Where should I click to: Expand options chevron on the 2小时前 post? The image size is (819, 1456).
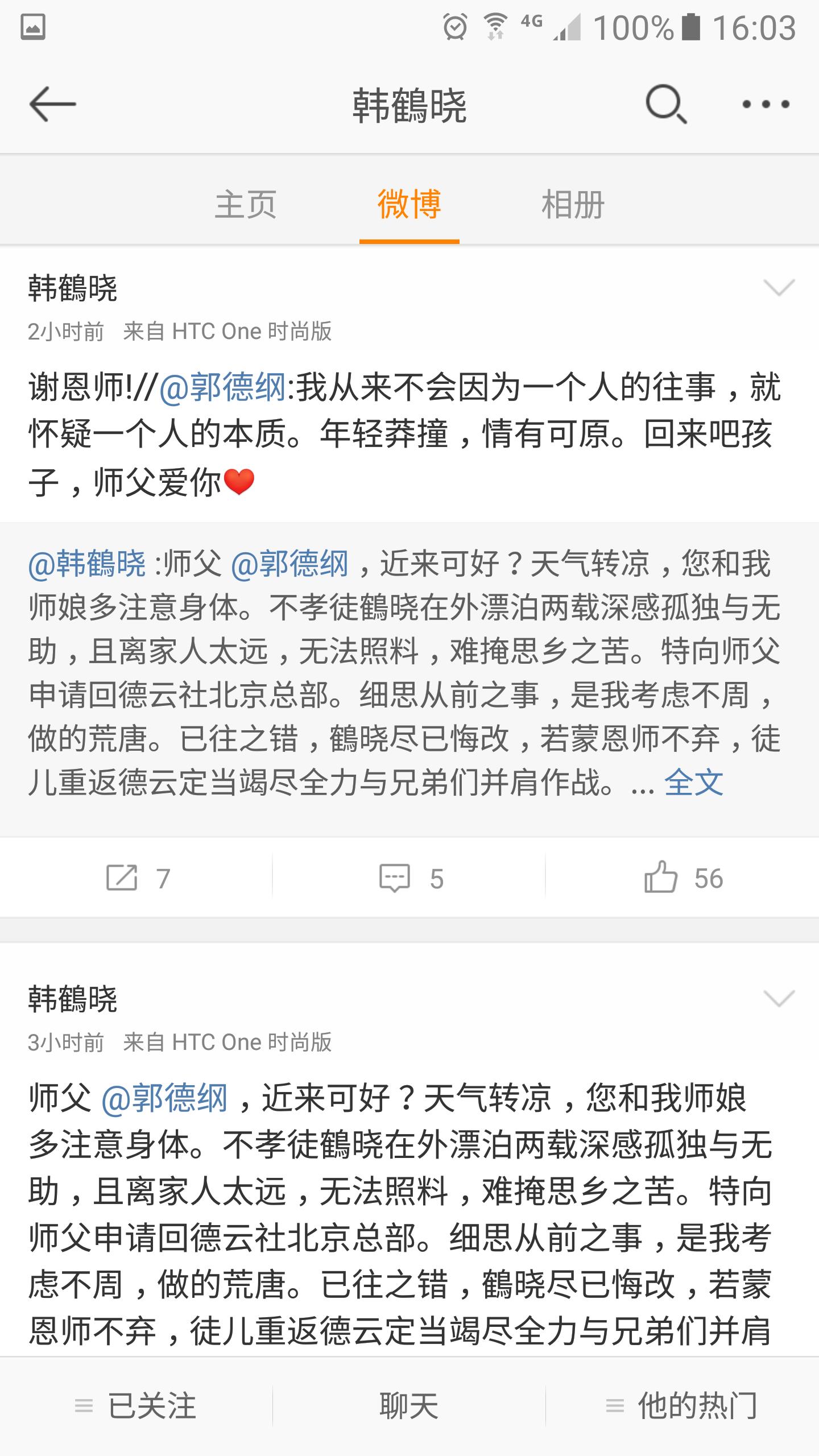pyautogui.click(x=779, y=288)
